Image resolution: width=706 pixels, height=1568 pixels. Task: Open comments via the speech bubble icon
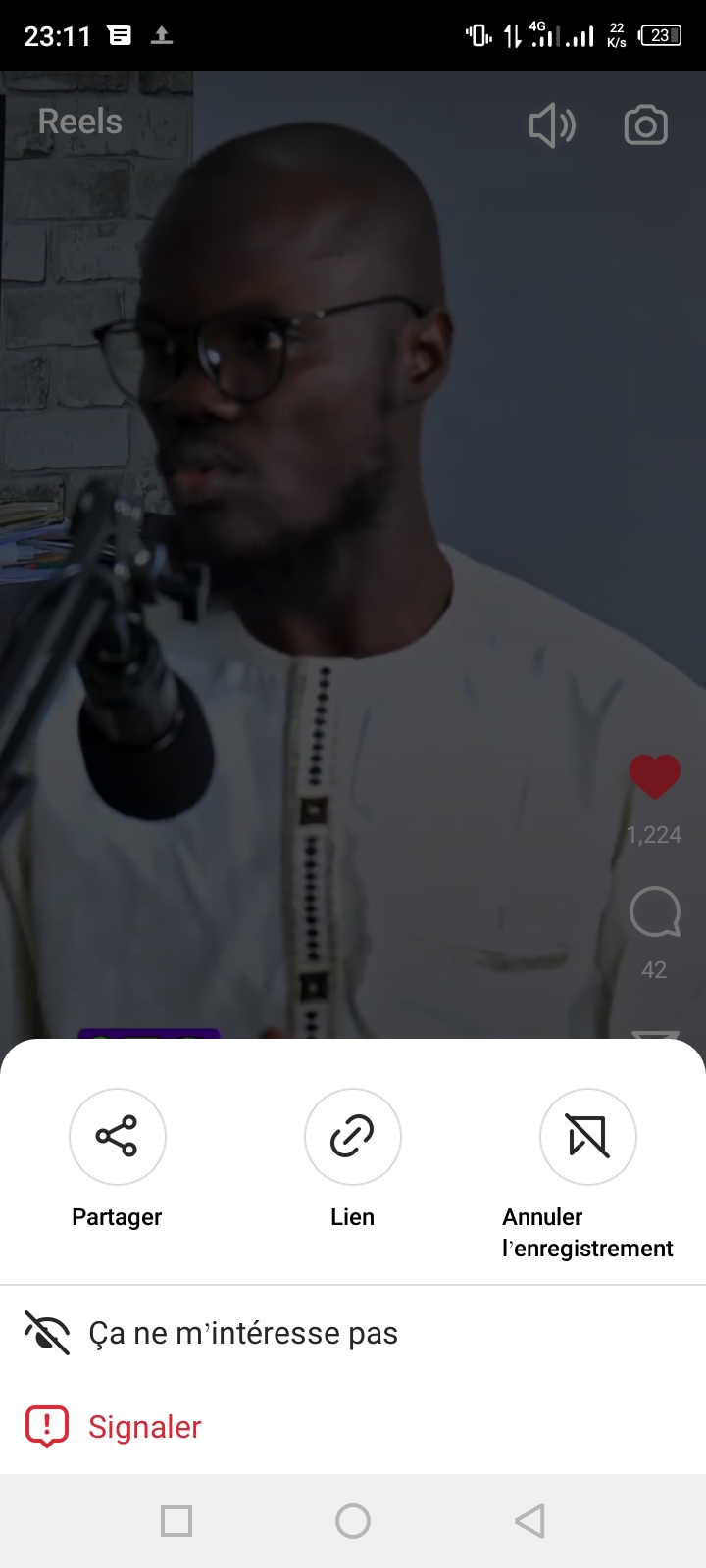click(654, 913)
